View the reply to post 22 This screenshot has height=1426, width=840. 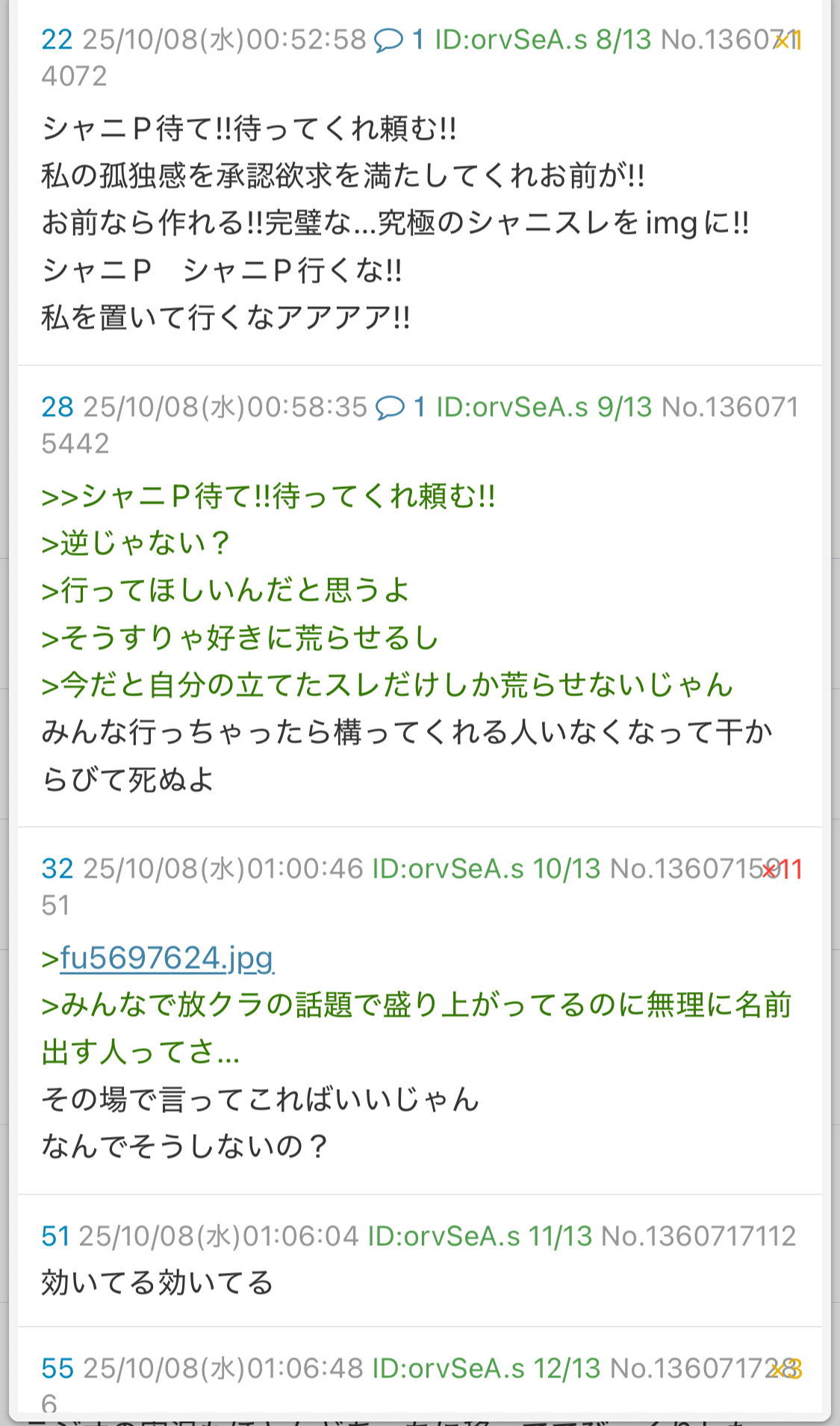point(399,40)
